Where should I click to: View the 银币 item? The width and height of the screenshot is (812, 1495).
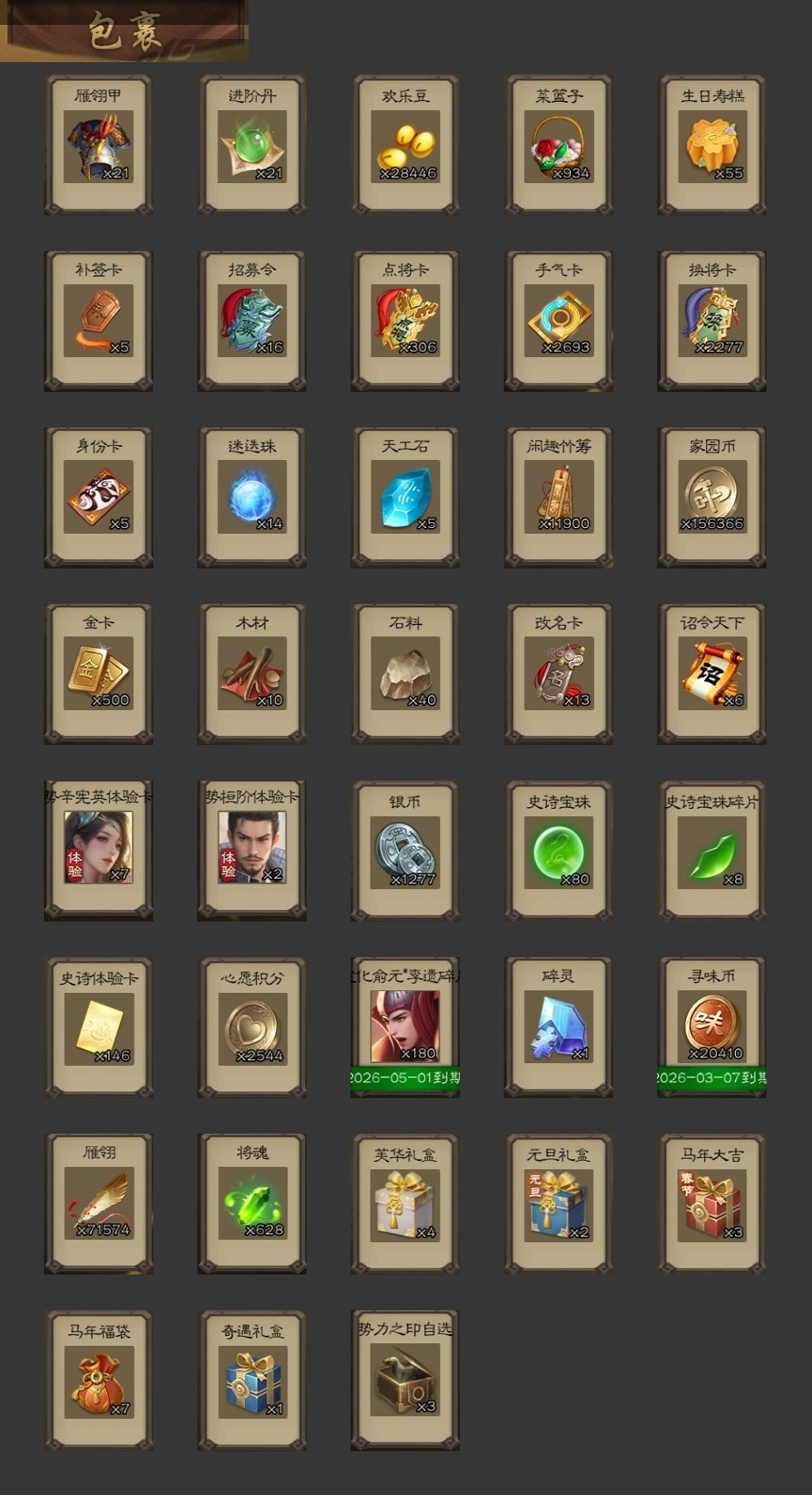405,852
